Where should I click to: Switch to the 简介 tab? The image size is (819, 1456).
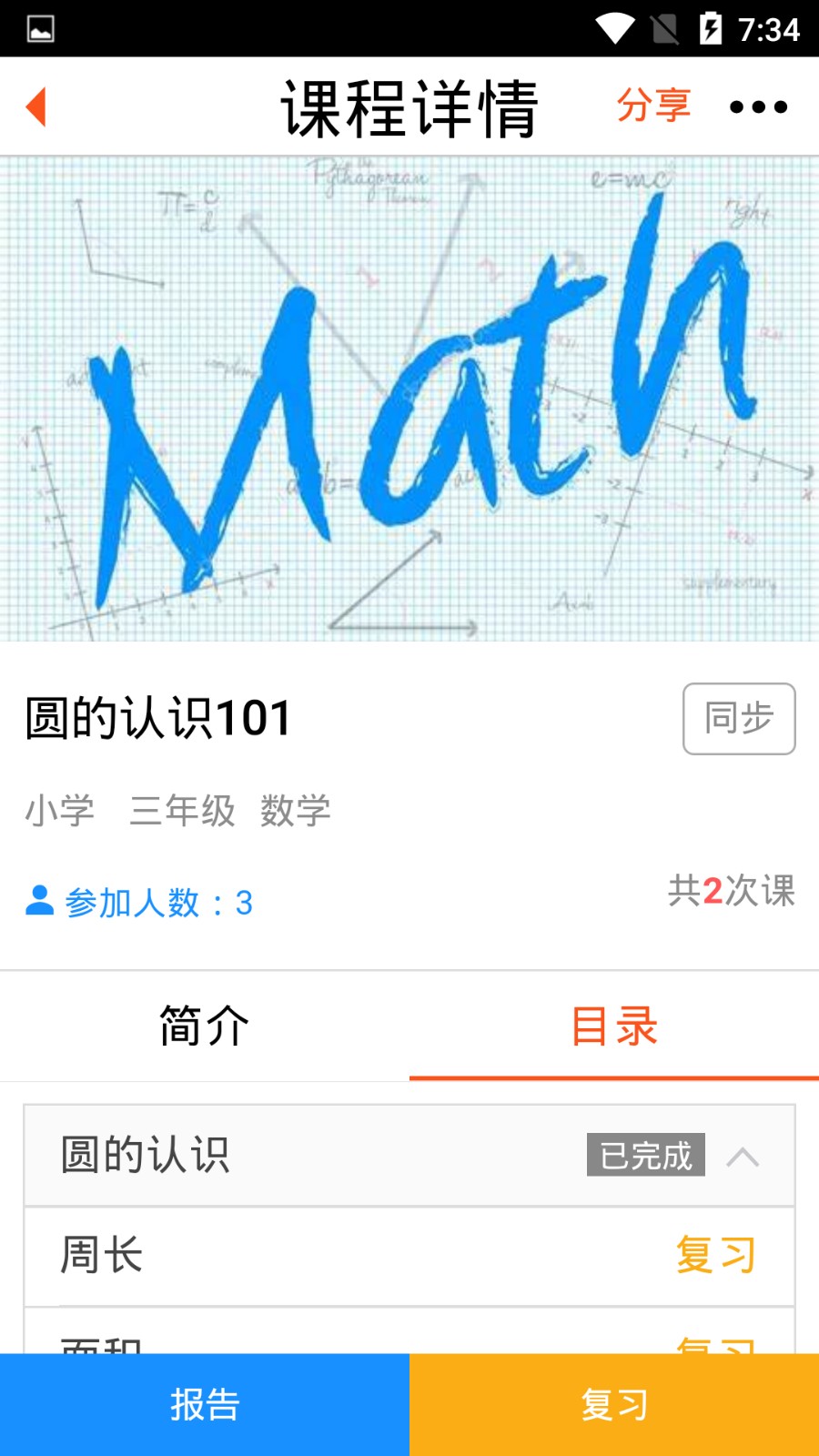tap(205, 1026)
